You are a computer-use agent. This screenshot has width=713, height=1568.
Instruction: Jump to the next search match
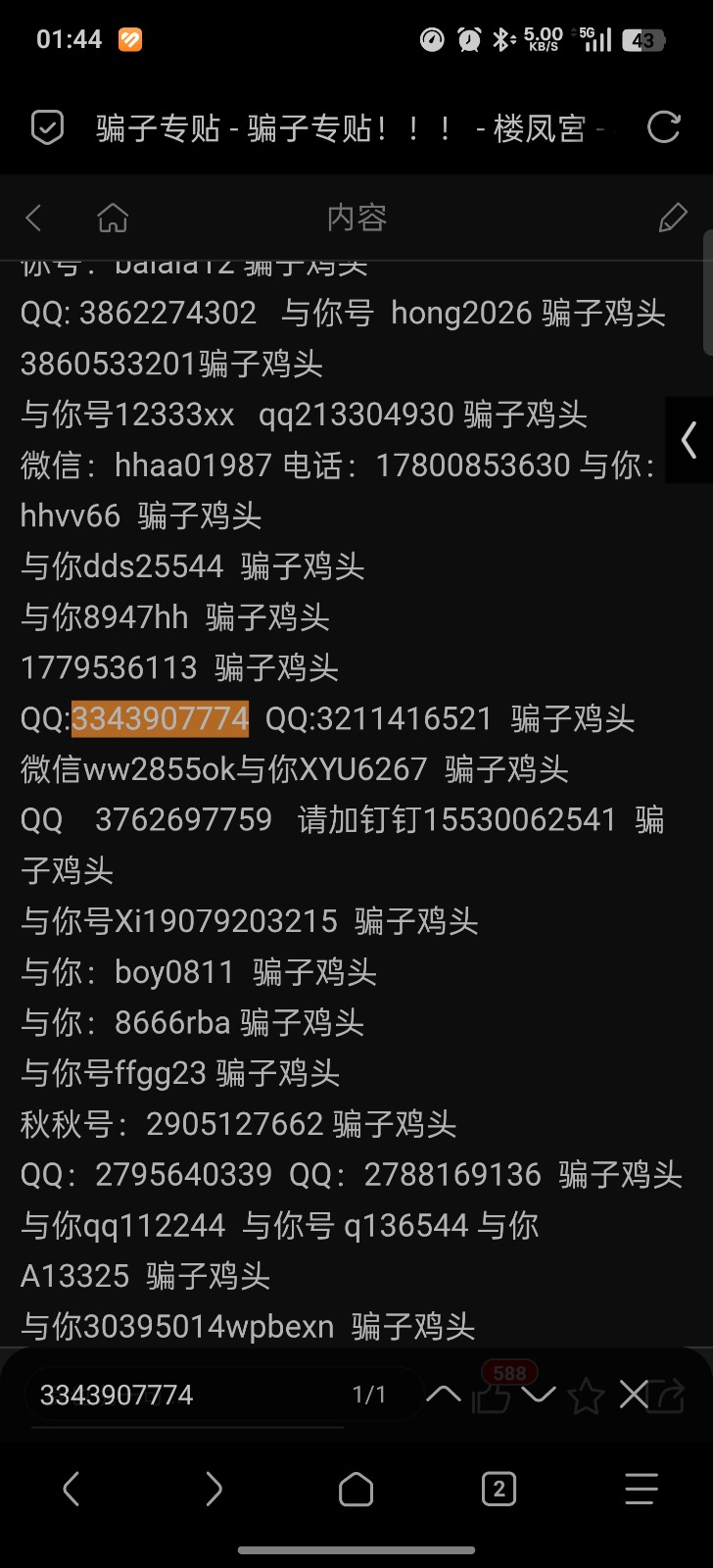point(539,1394)
